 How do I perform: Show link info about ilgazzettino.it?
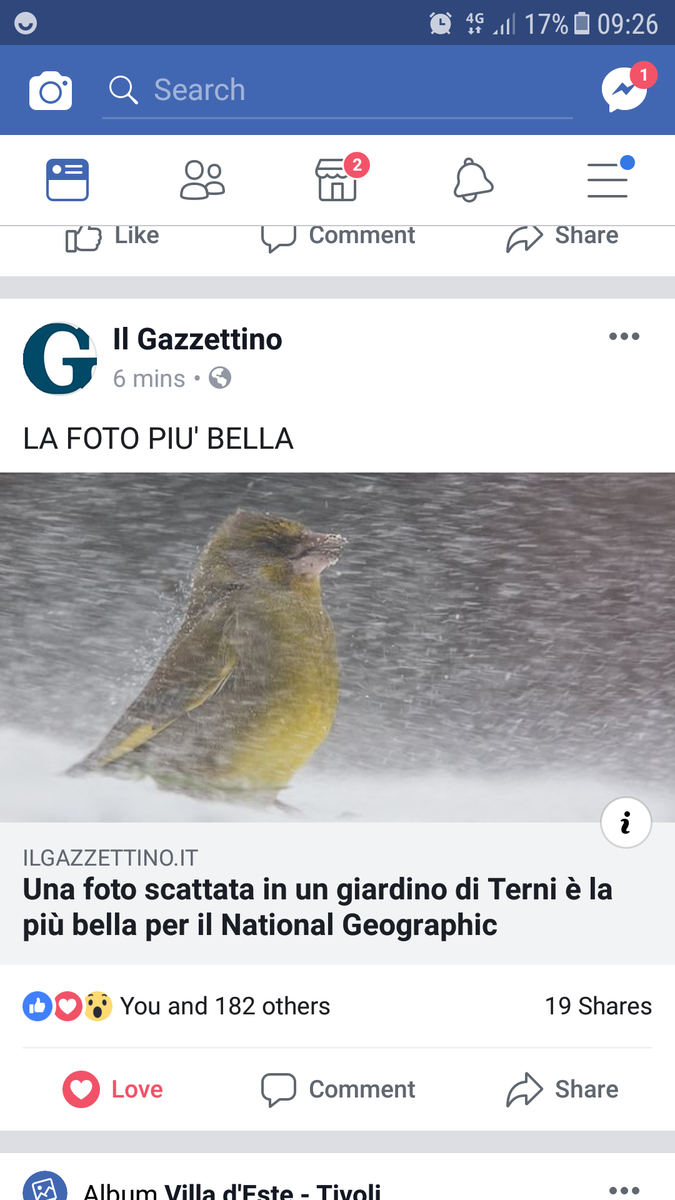[626, 823]
